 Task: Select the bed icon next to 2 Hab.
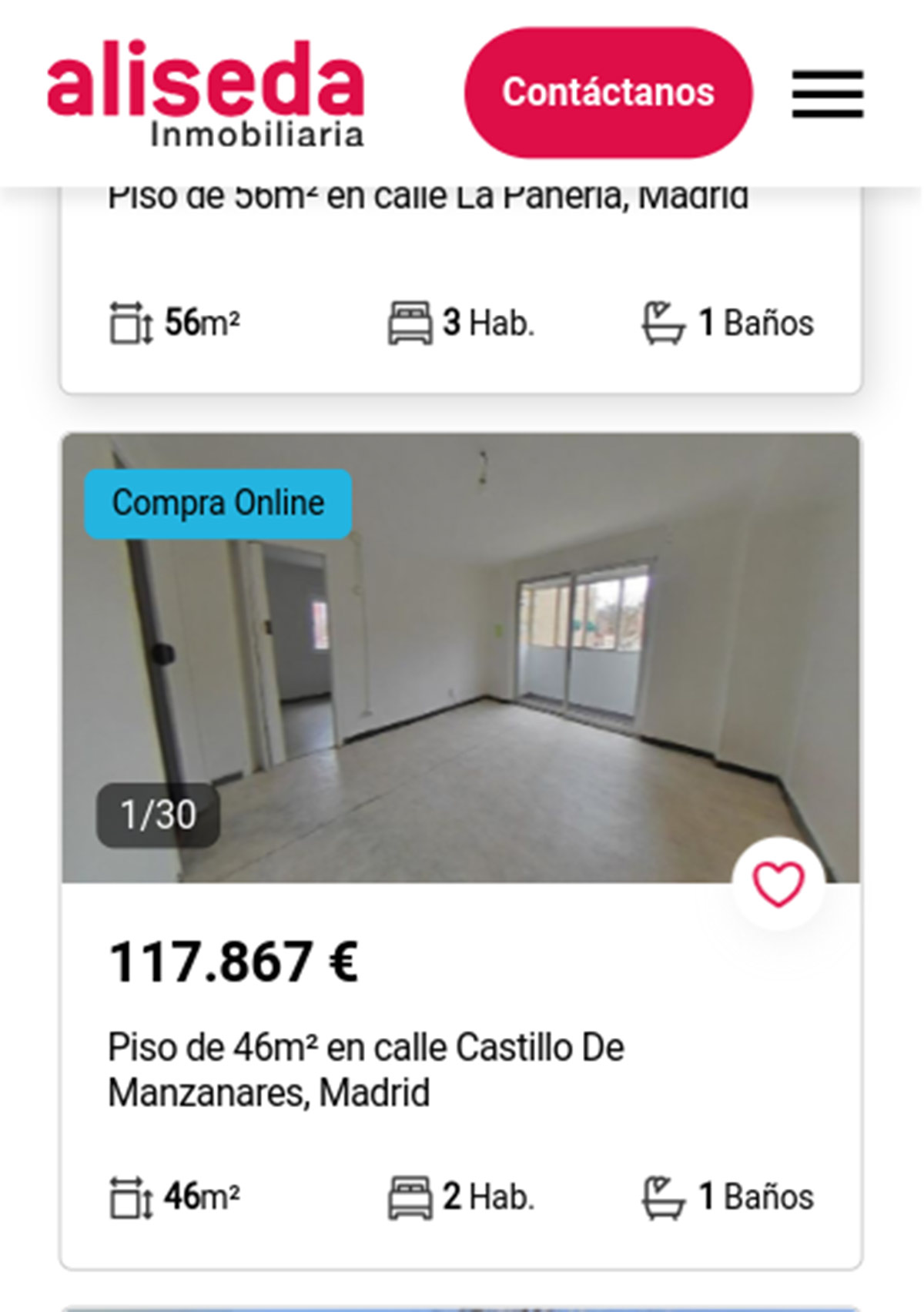(412, 1196)
